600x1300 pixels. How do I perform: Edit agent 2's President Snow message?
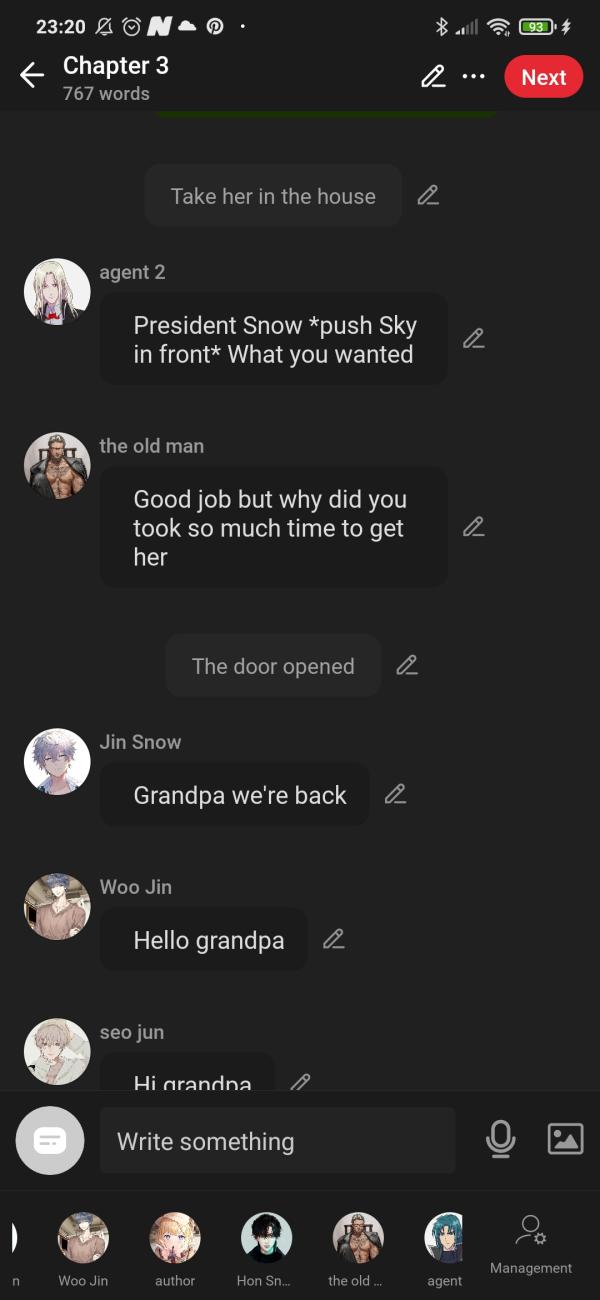pos(474,339)
